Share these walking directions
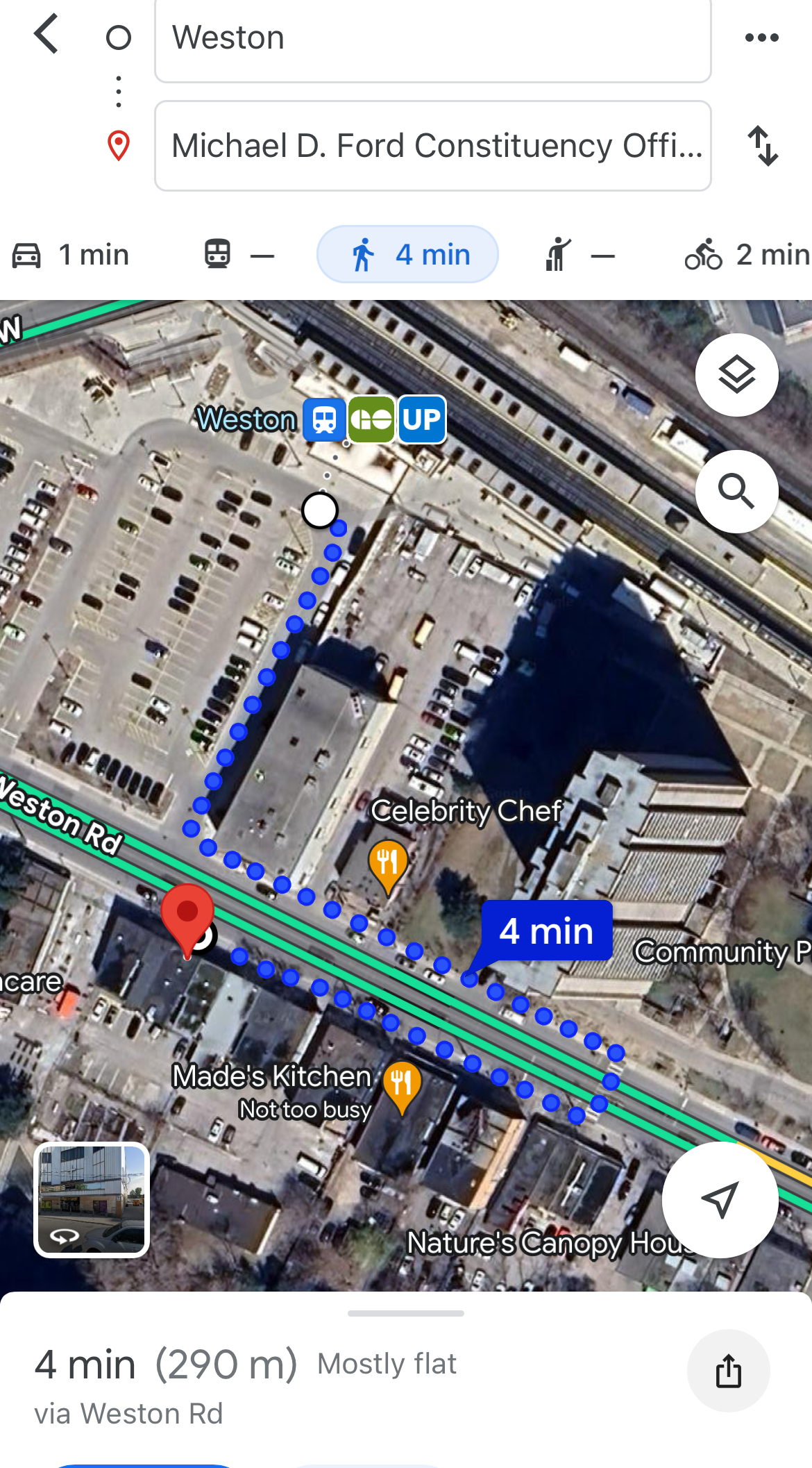The height and width of the screenshot is (1468, 812). (728, 1371)
